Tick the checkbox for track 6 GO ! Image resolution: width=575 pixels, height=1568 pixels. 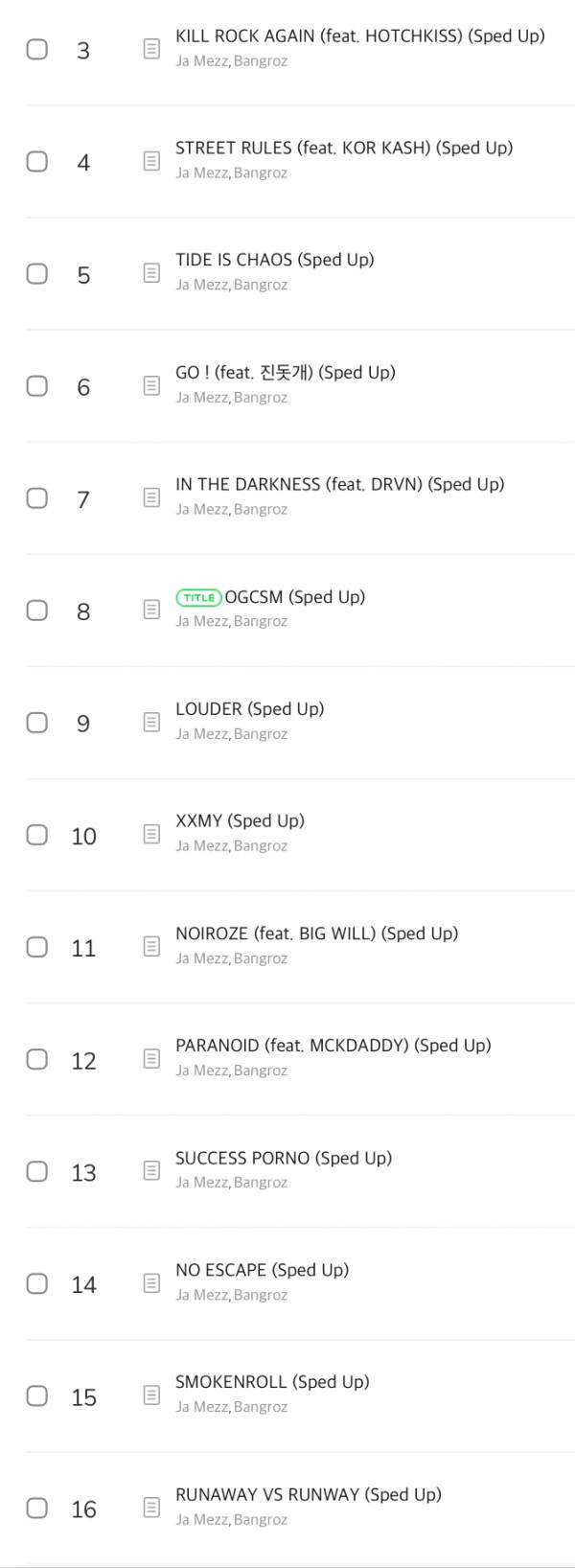36,385
